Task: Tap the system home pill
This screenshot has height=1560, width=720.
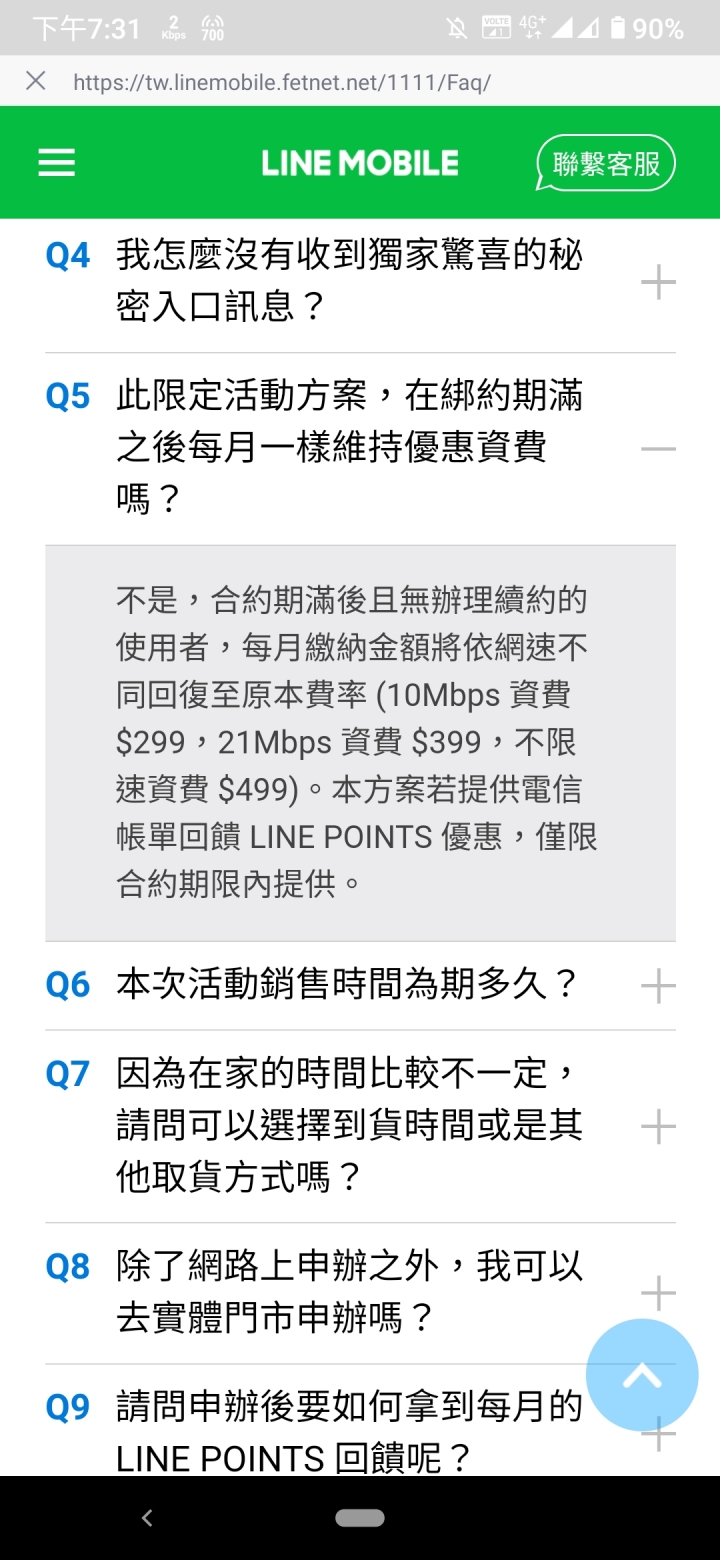Action: pyautogui.click(x=360, y=1518)
